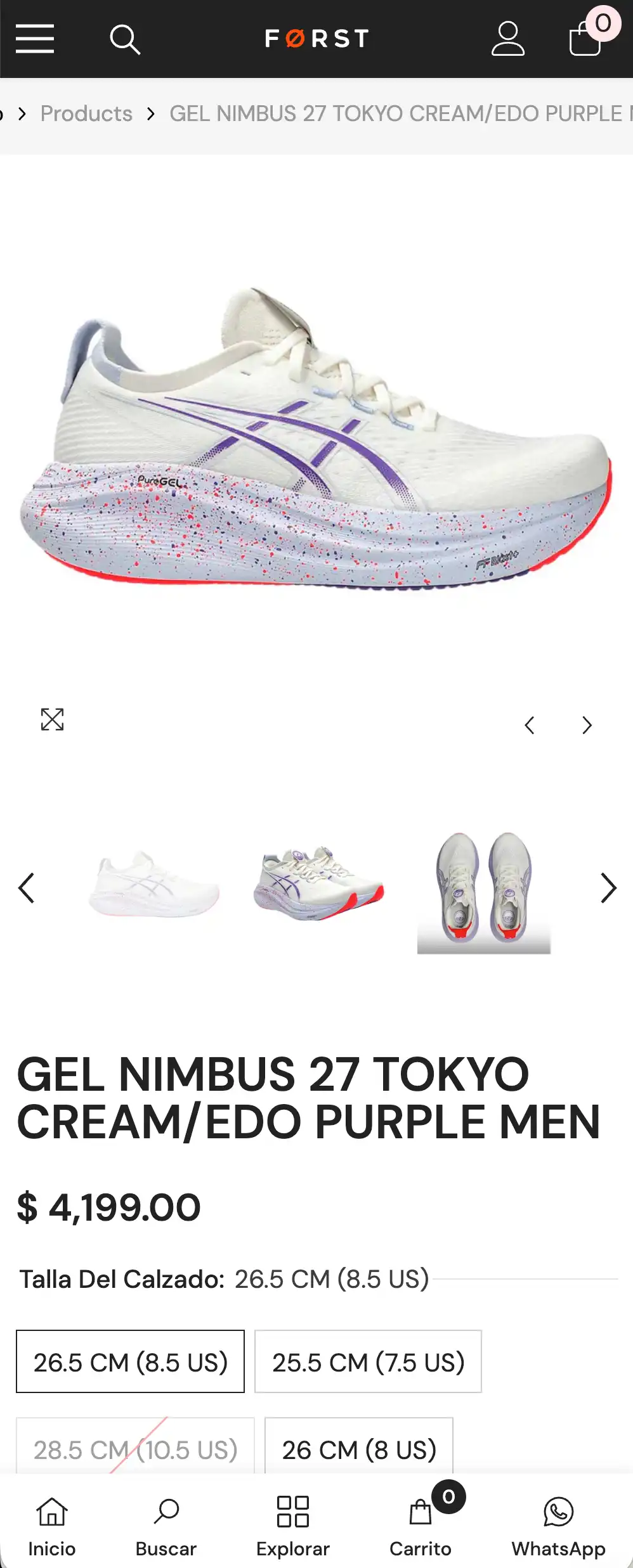This screenshot has width=633, height=1568.
Task: Expand product image to fullscreen
Action: (52, 719)
